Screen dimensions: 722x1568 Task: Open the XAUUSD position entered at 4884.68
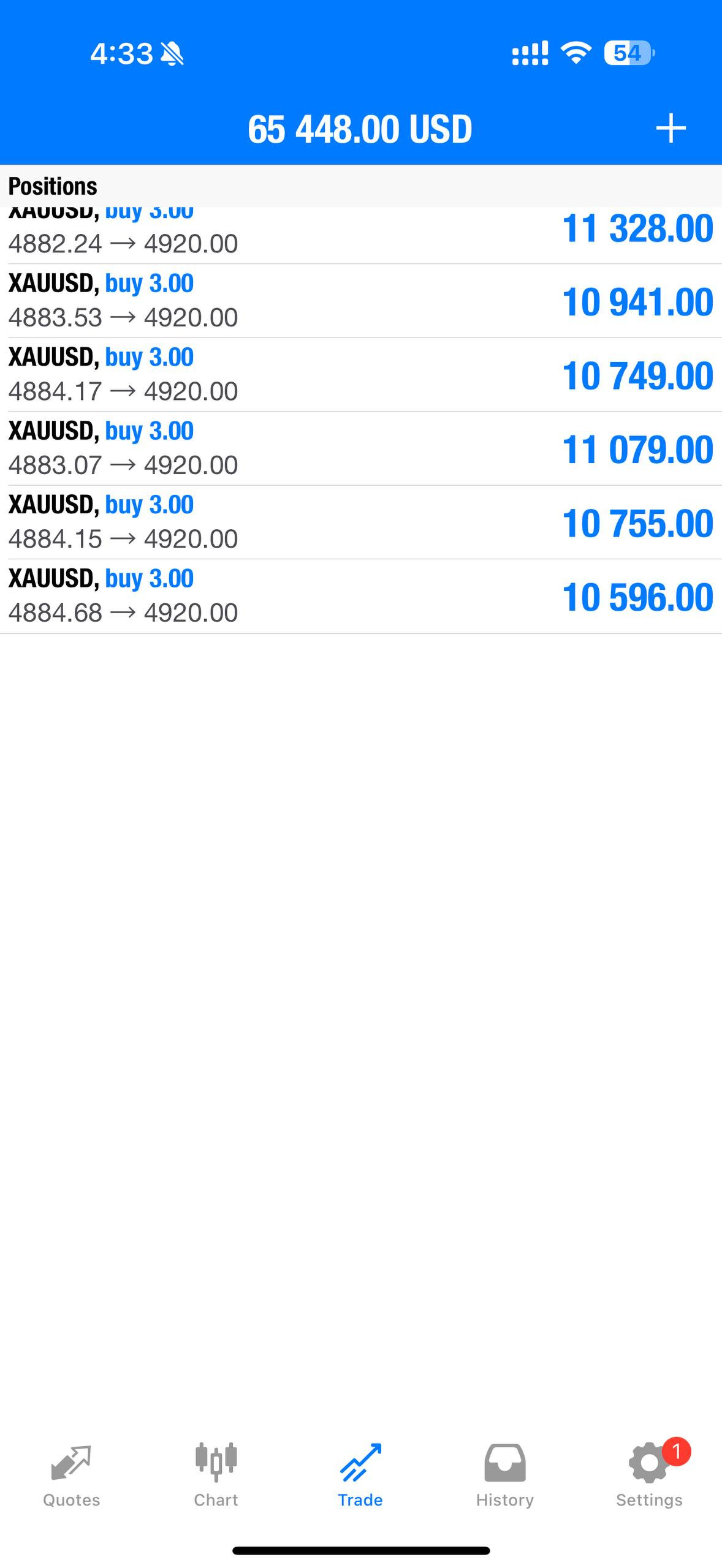(360, 596)
